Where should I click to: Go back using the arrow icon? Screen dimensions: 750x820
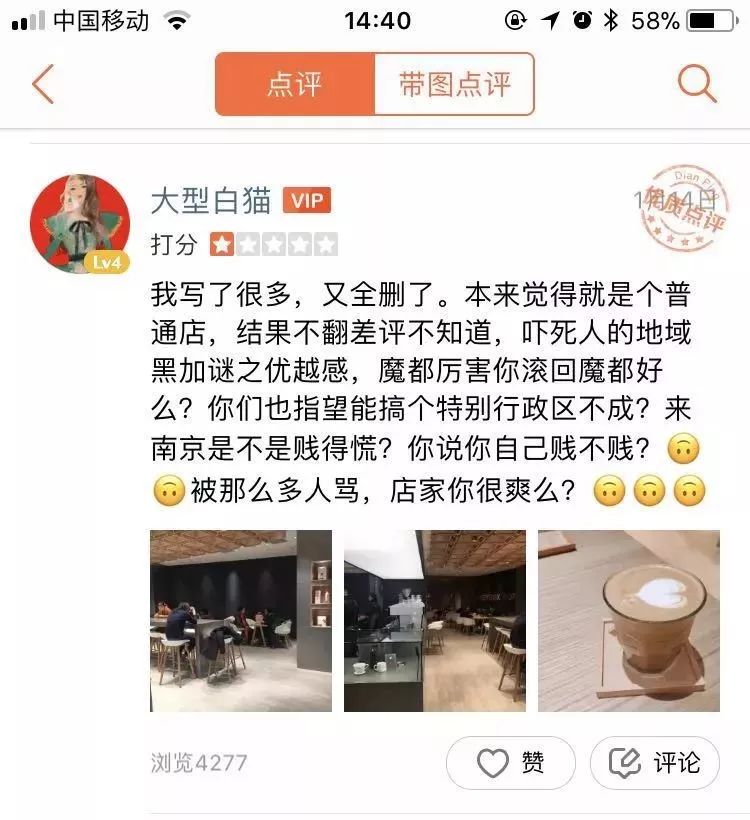click(42, 85)
